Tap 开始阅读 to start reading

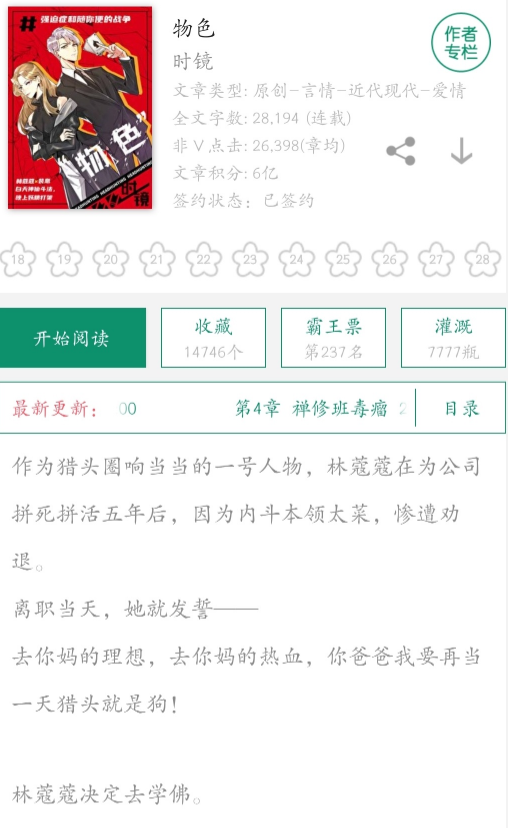72,338
